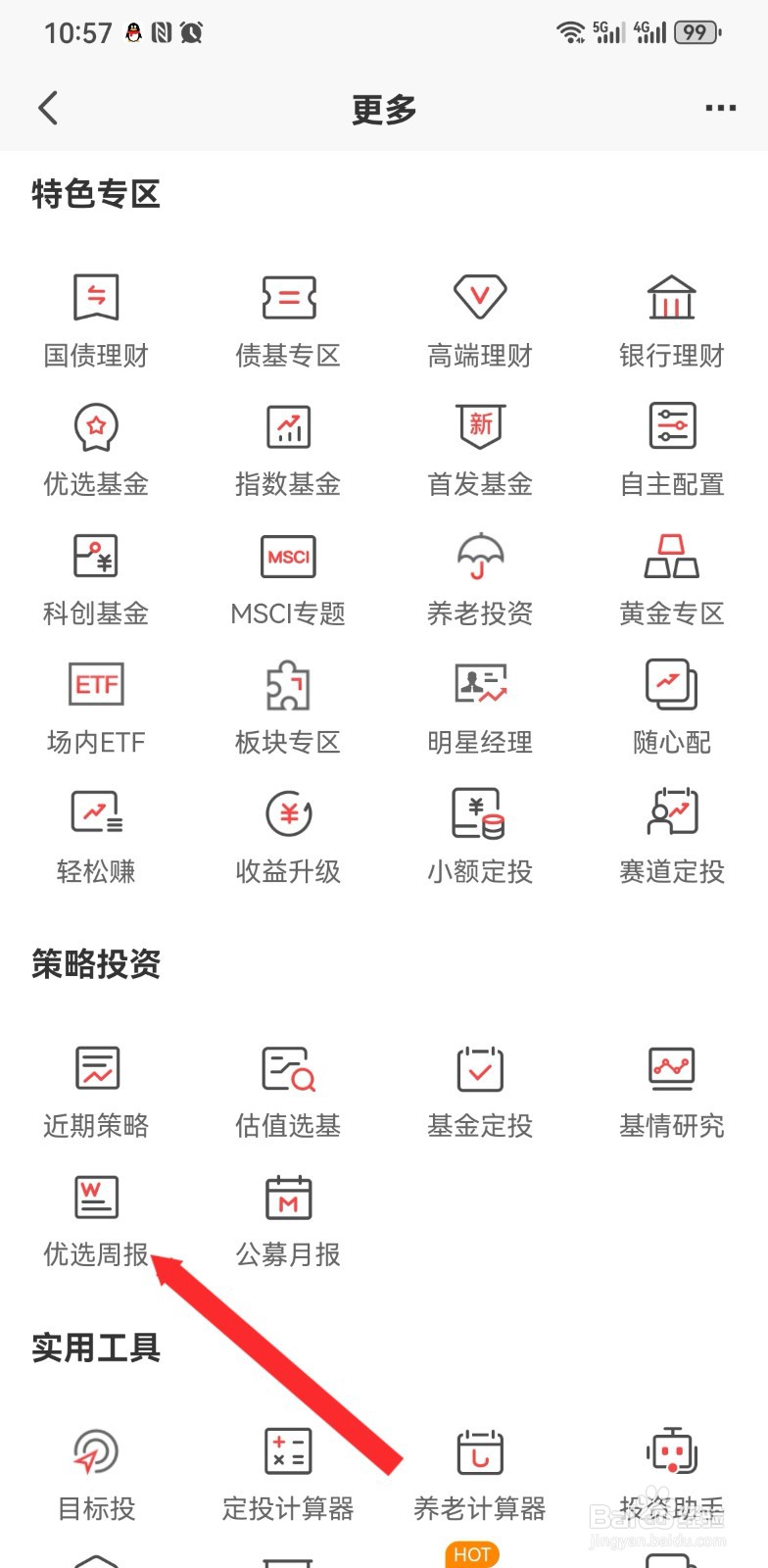768x1568 pixels.
Task: Open 收益升级 earnings upgrade icon
Action: (x=287, y=833)
